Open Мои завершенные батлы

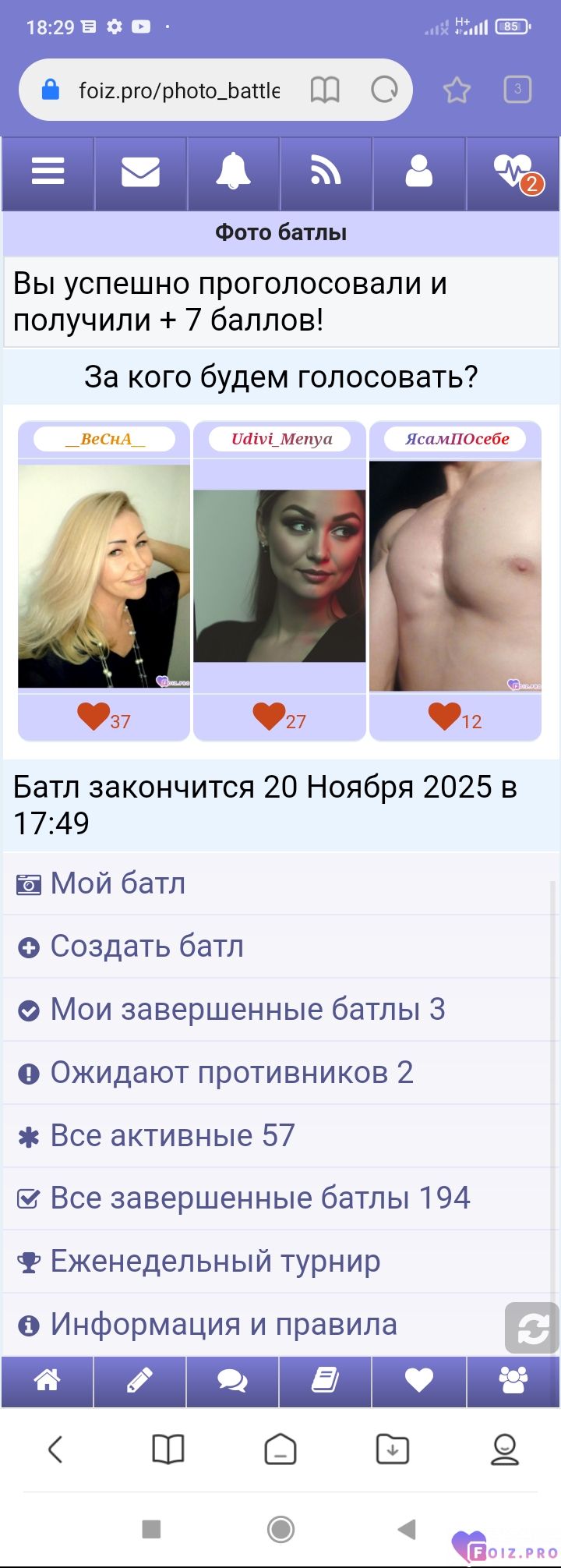coord(247,1010)
